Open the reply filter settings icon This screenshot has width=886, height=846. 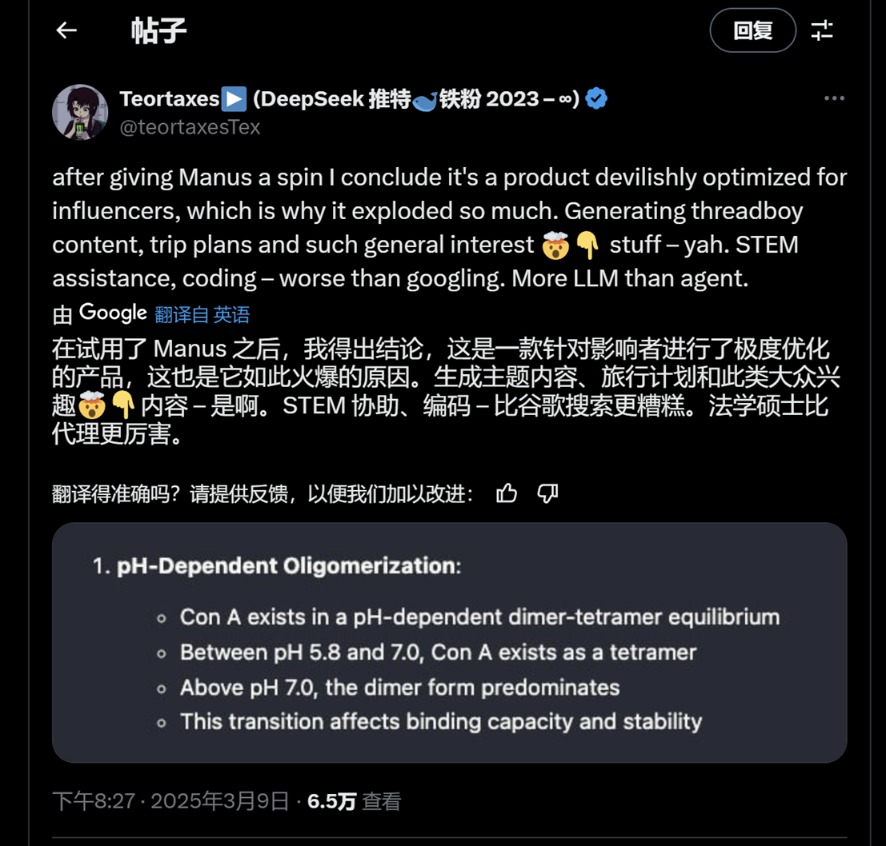coord(822,30)
